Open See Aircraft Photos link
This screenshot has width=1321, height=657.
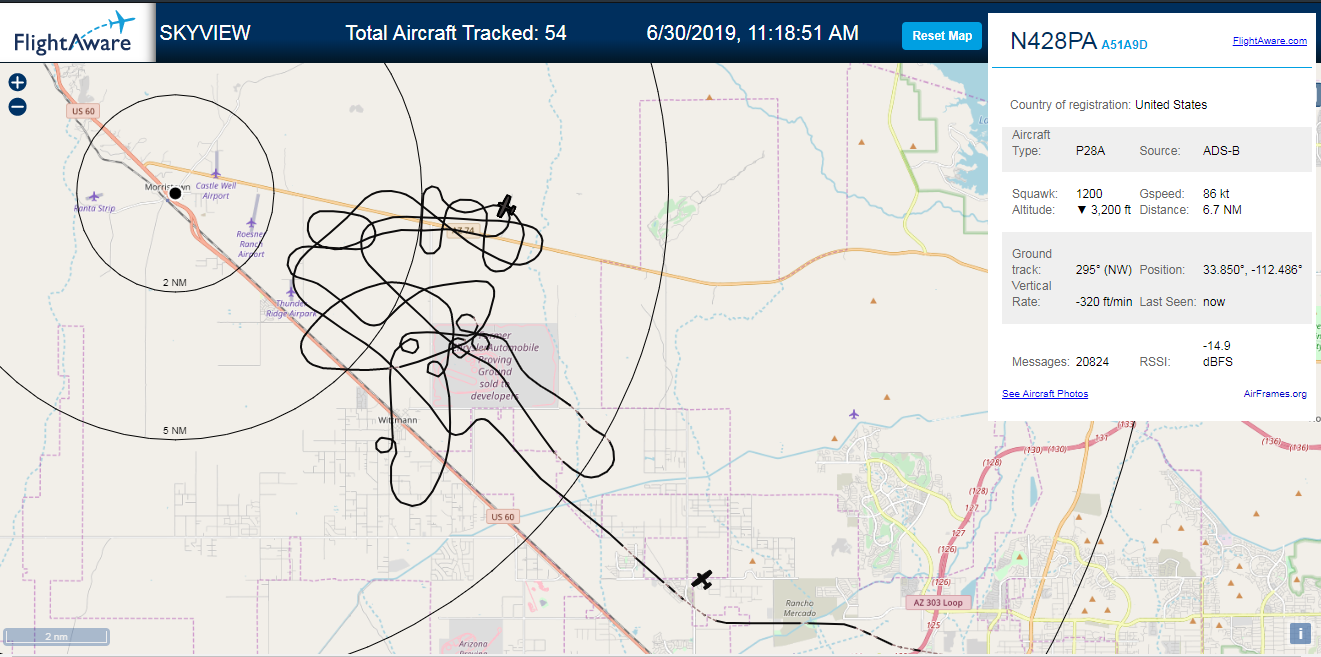coord(1045,394)
